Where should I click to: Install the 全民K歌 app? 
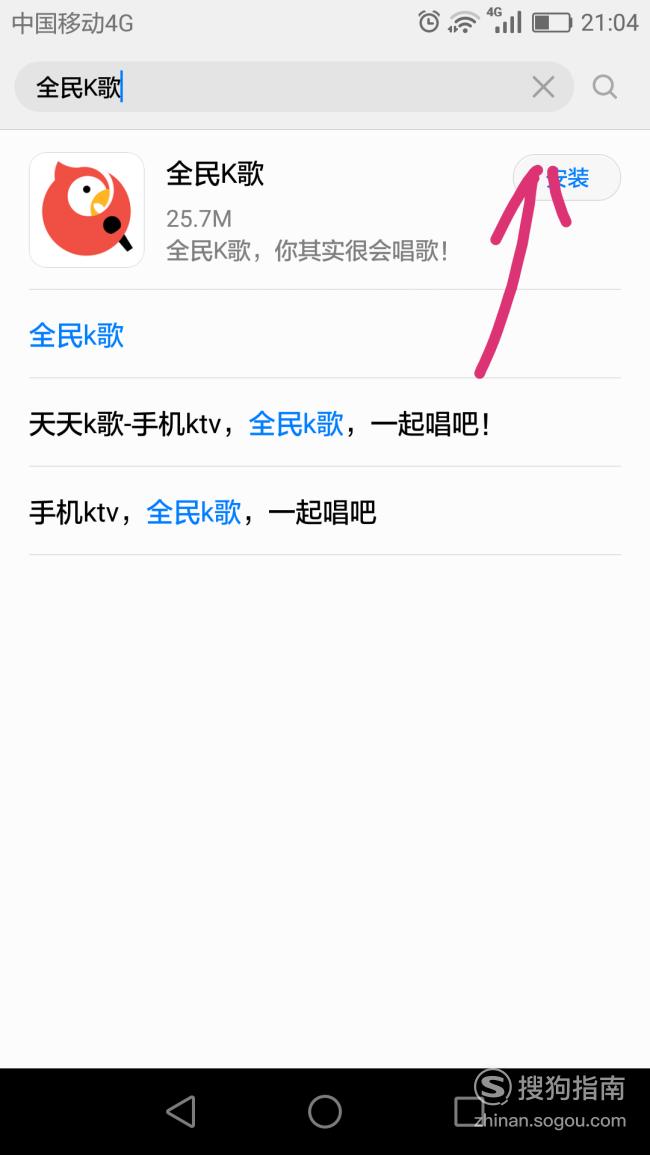567,178
